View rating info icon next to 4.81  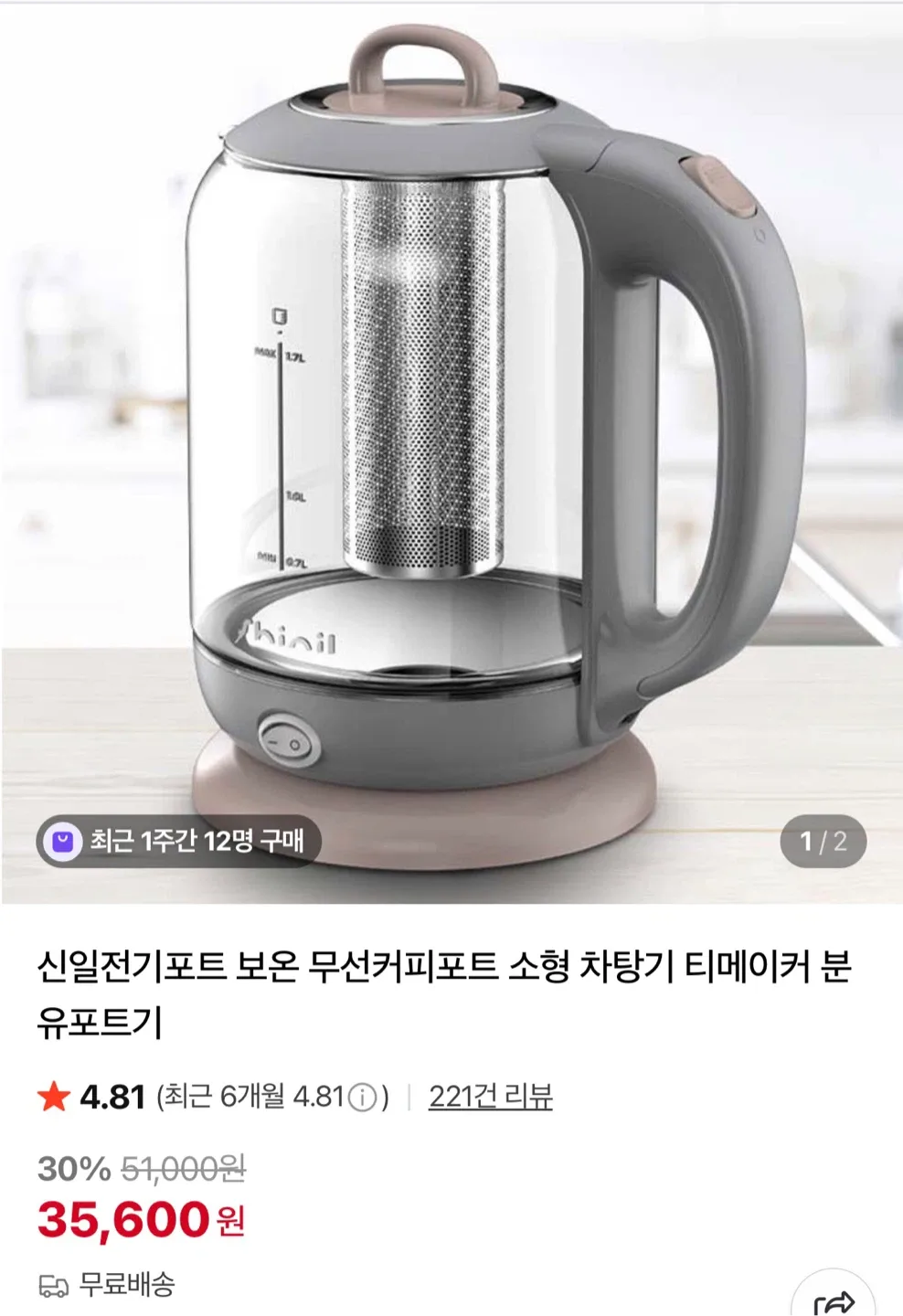pos(363,1097)
